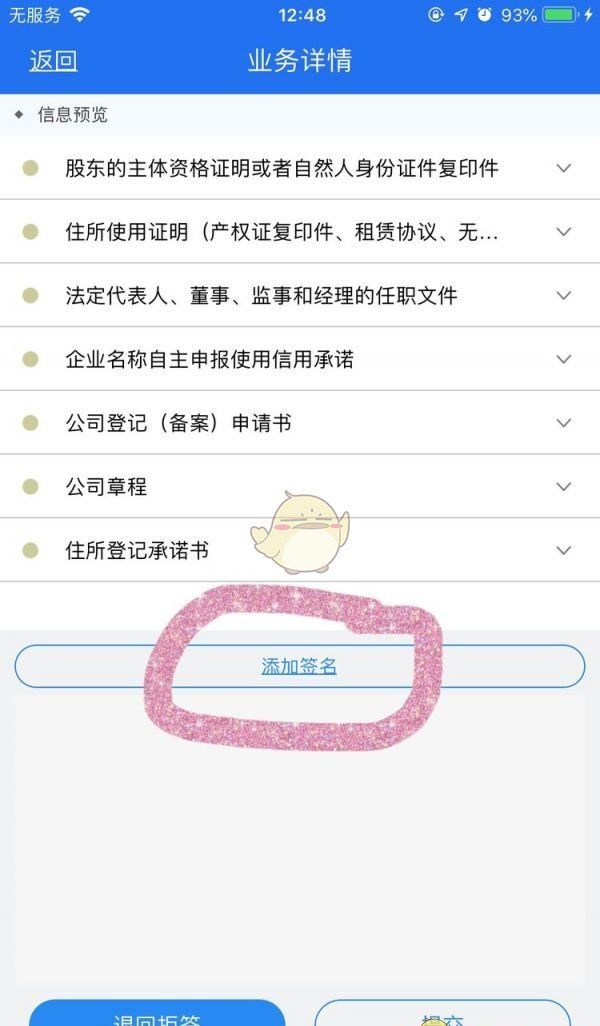Submit with the 提交 button

[442, 1015]
